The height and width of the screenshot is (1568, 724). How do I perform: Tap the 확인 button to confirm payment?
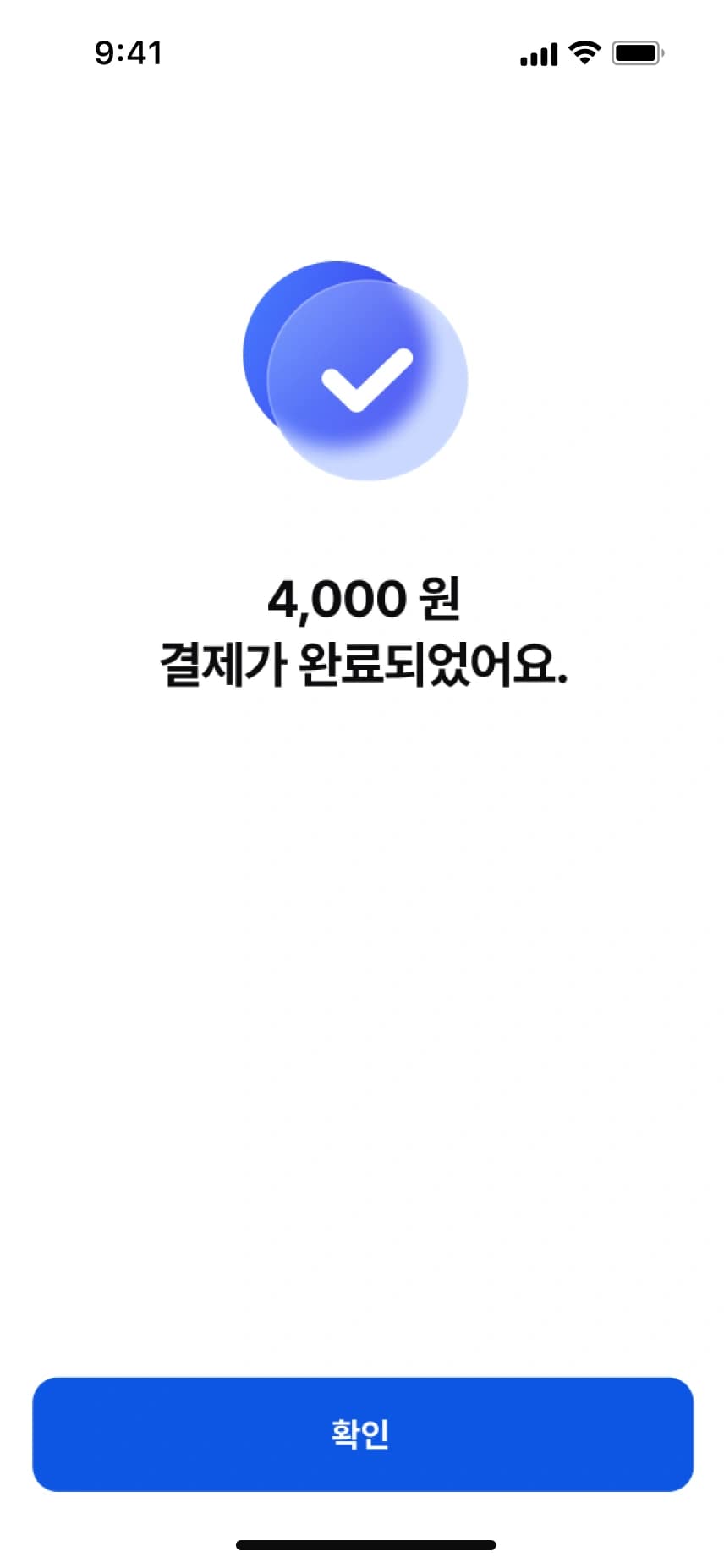click(362, 1434)
